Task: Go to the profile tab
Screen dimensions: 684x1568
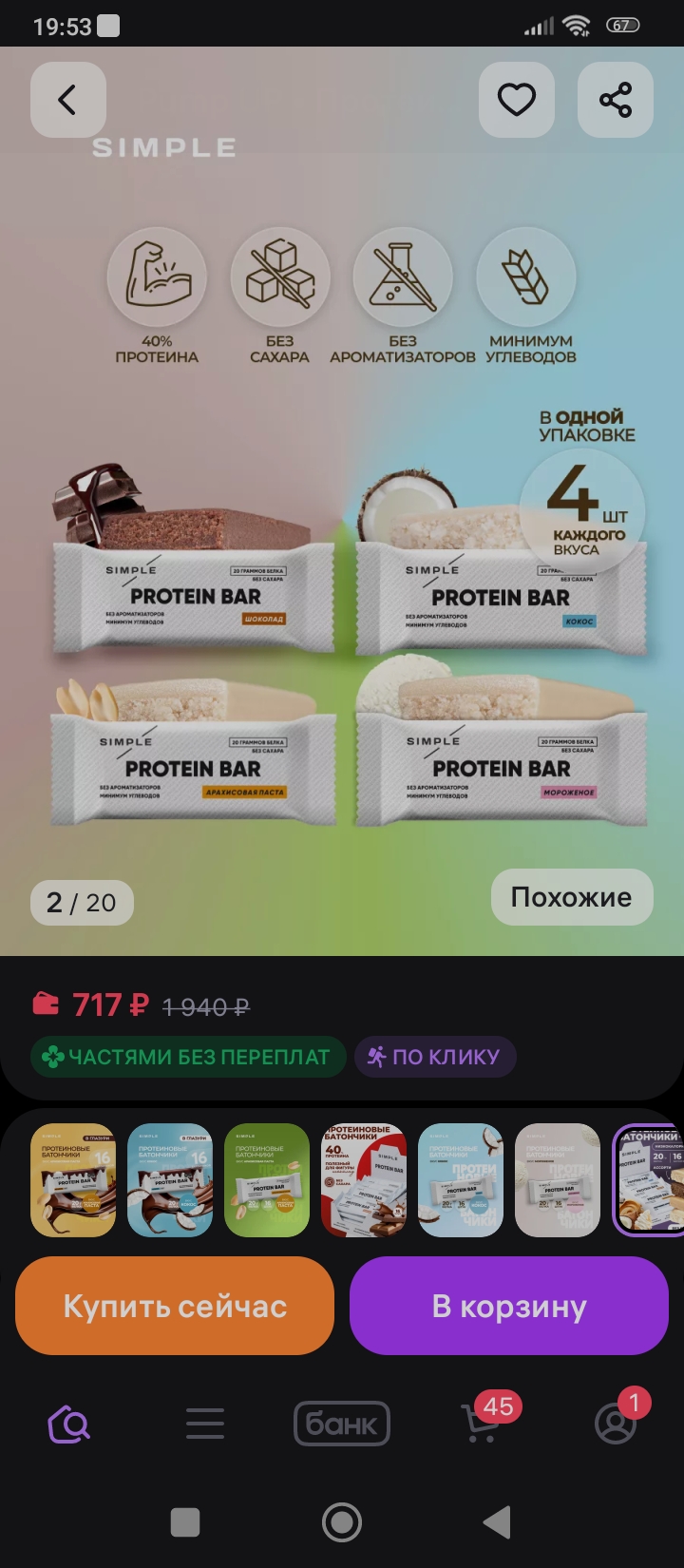Action: pos(616,1424)
